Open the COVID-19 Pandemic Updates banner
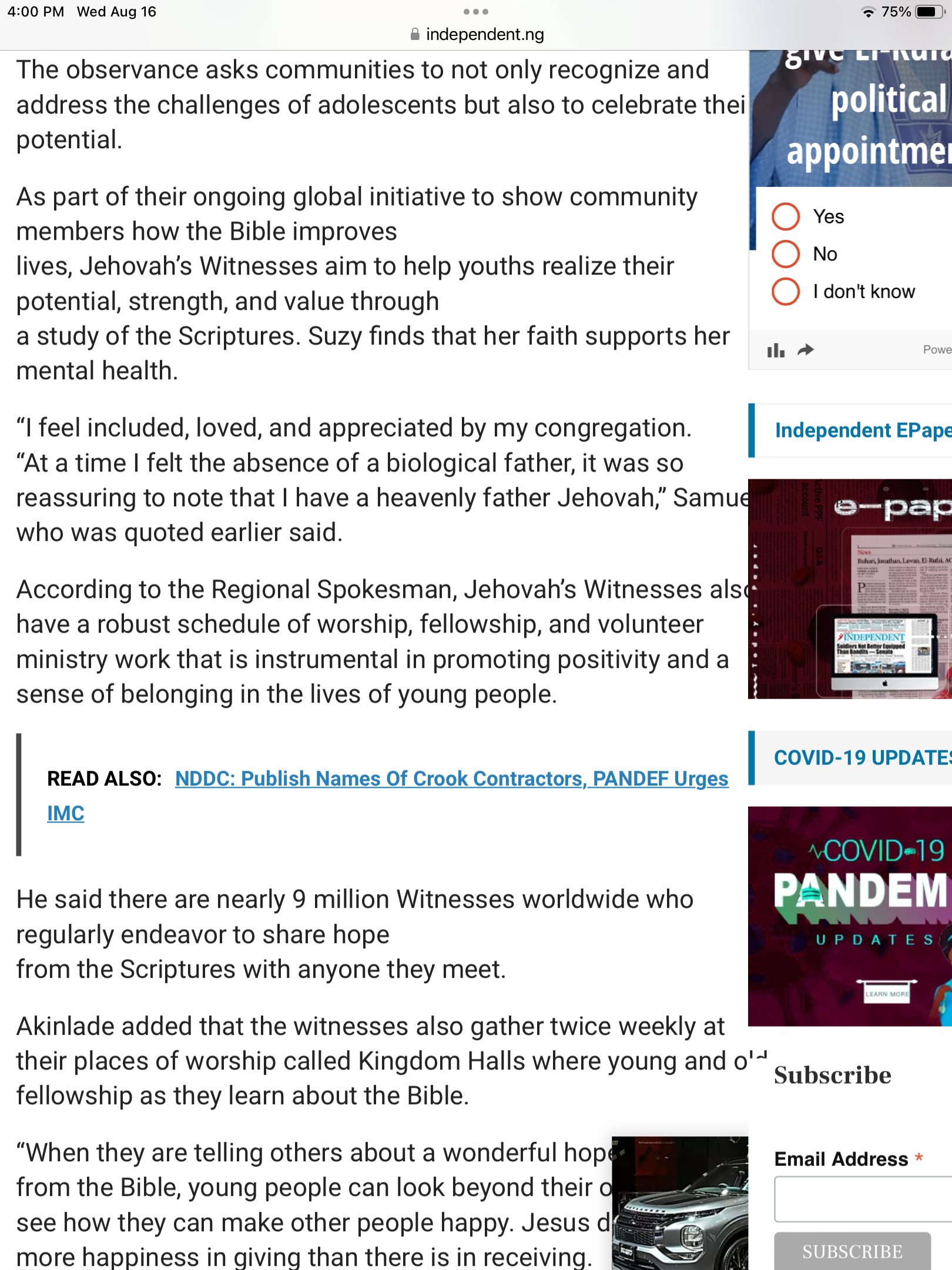Viewport: 952px width, 1270px height. [850, 916]
